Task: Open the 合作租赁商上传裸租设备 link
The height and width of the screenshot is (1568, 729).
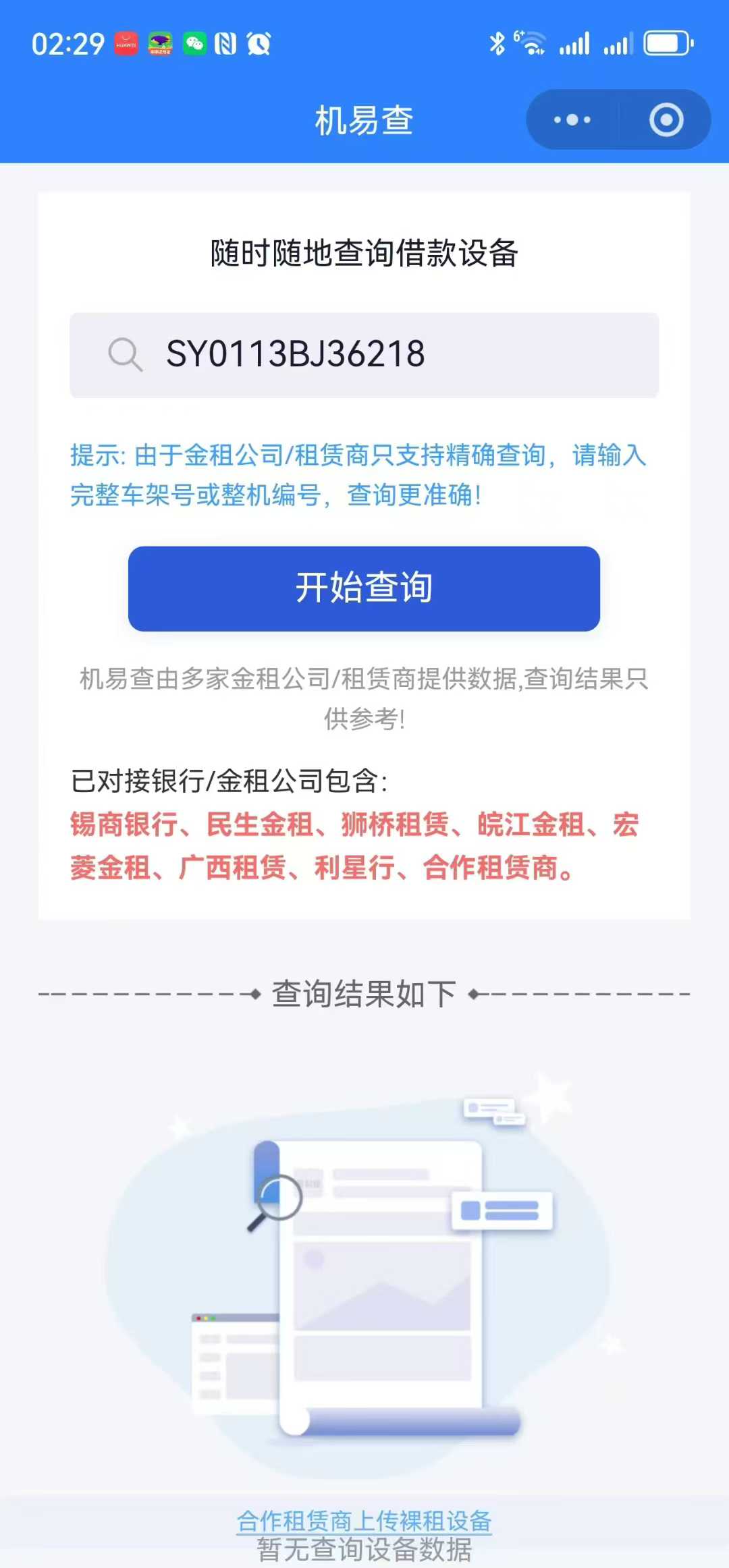Action: [364, 1521]
